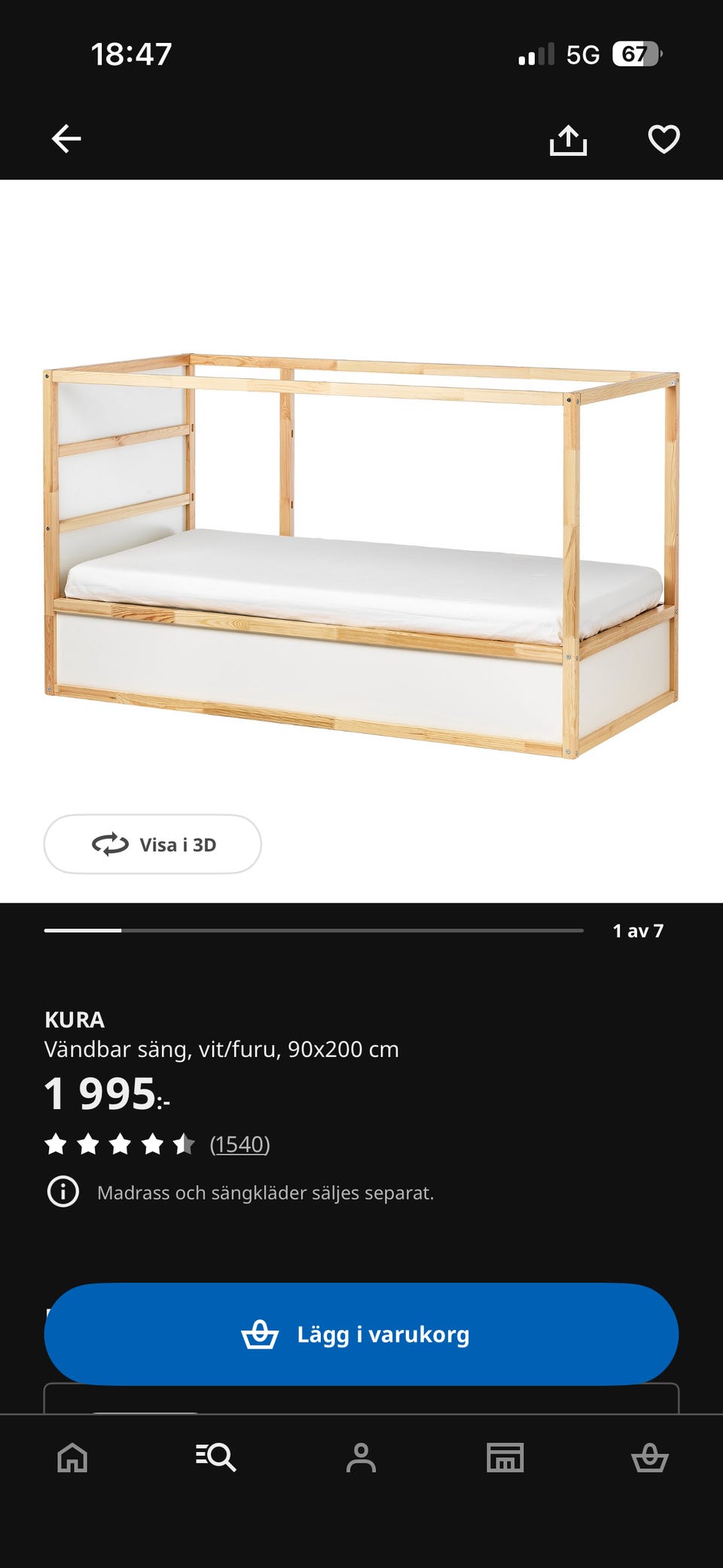Open the Visa i 3D view

point(153,844)
